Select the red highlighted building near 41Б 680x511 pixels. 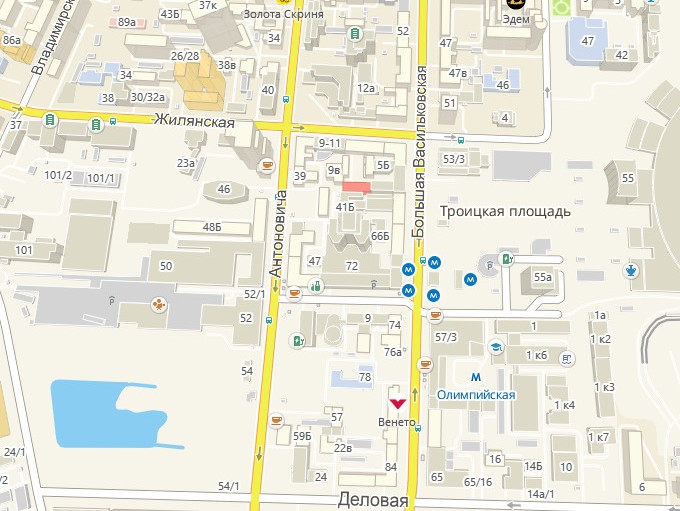[x=356, y=187]
